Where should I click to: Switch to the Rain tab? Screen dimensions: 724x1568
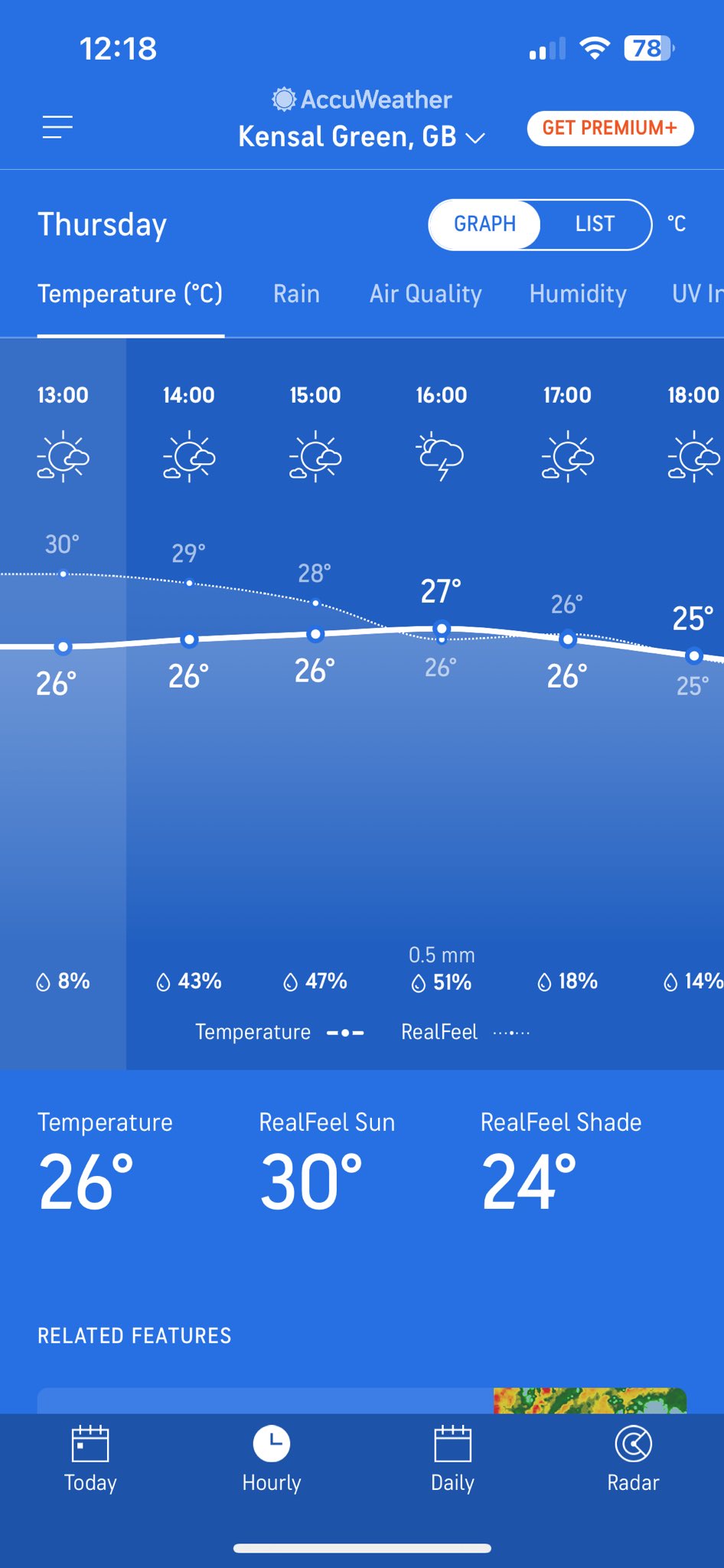point(296,294)
